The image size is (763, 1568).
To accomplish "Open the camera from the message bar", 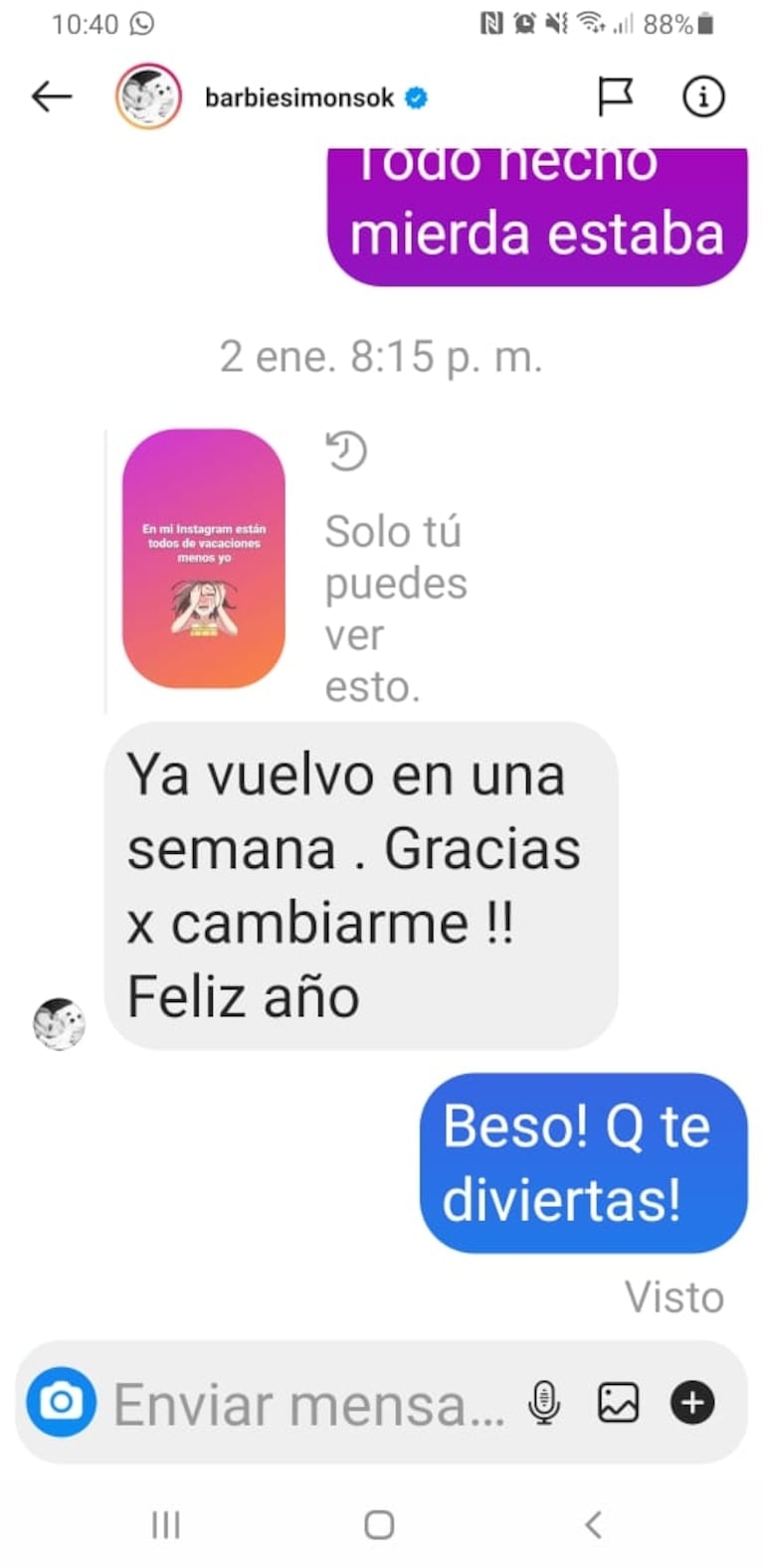I will pos(61,1402).
